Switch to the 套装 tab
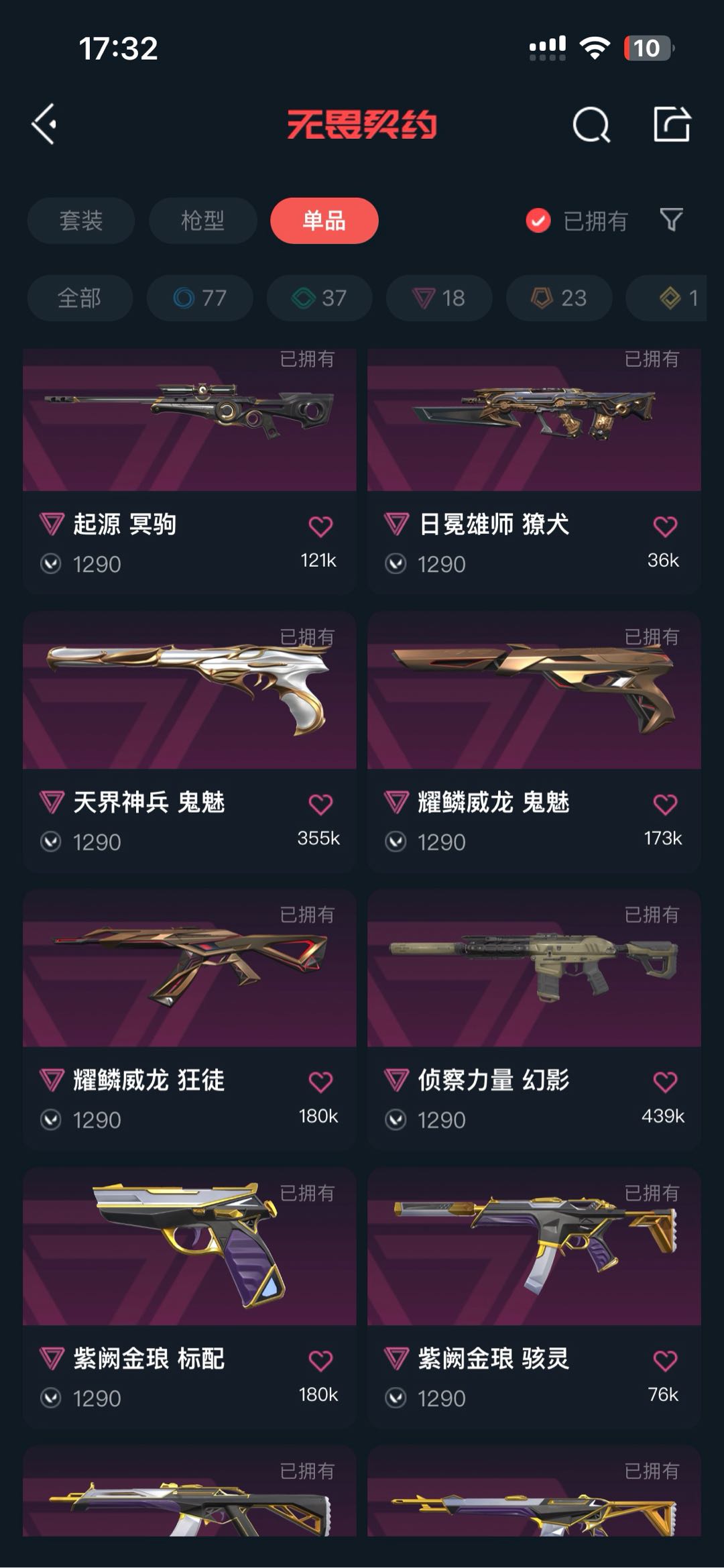 tap(81, 221)
